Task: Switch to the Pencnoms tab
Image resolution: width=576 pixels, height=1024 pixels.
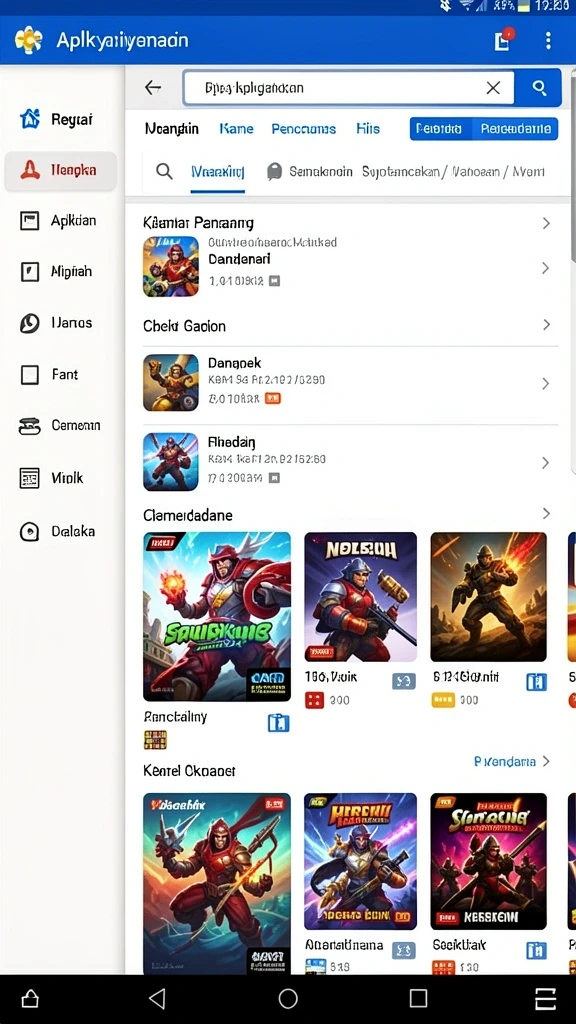Action: pyautogui.click(x=304, y=129)
